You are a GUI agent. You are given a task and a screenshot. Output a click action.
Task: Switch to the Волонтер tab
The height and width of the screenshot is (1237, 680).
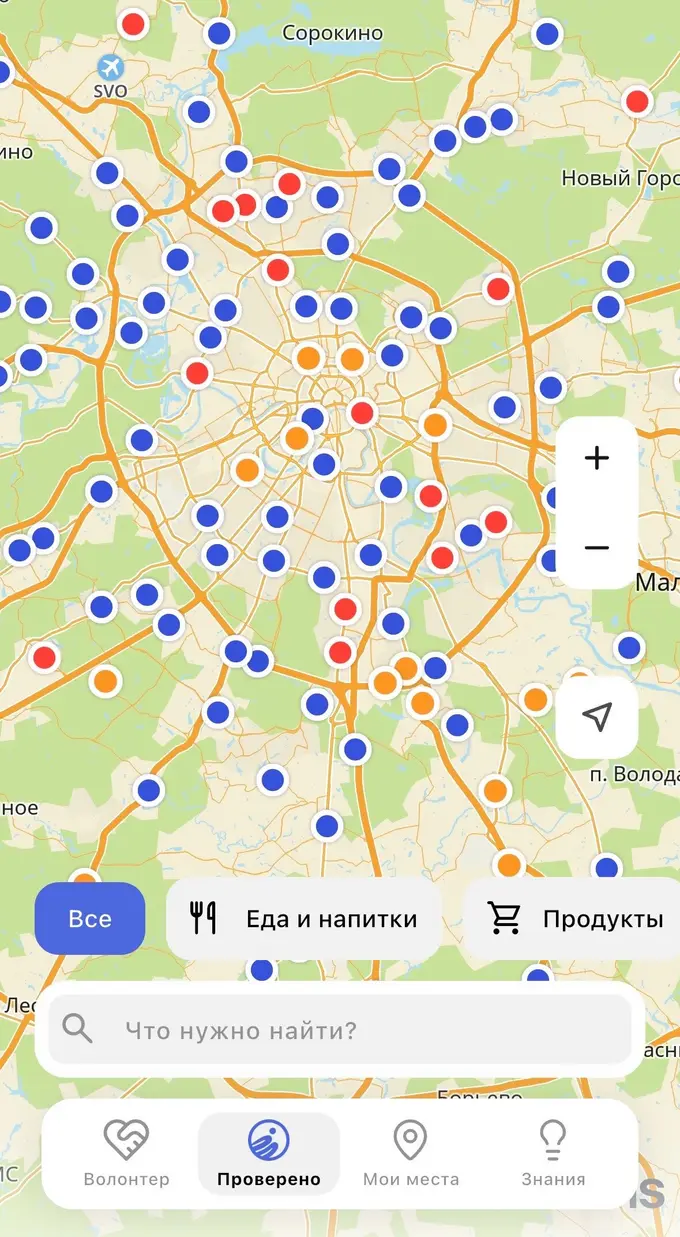(126, 1153)
